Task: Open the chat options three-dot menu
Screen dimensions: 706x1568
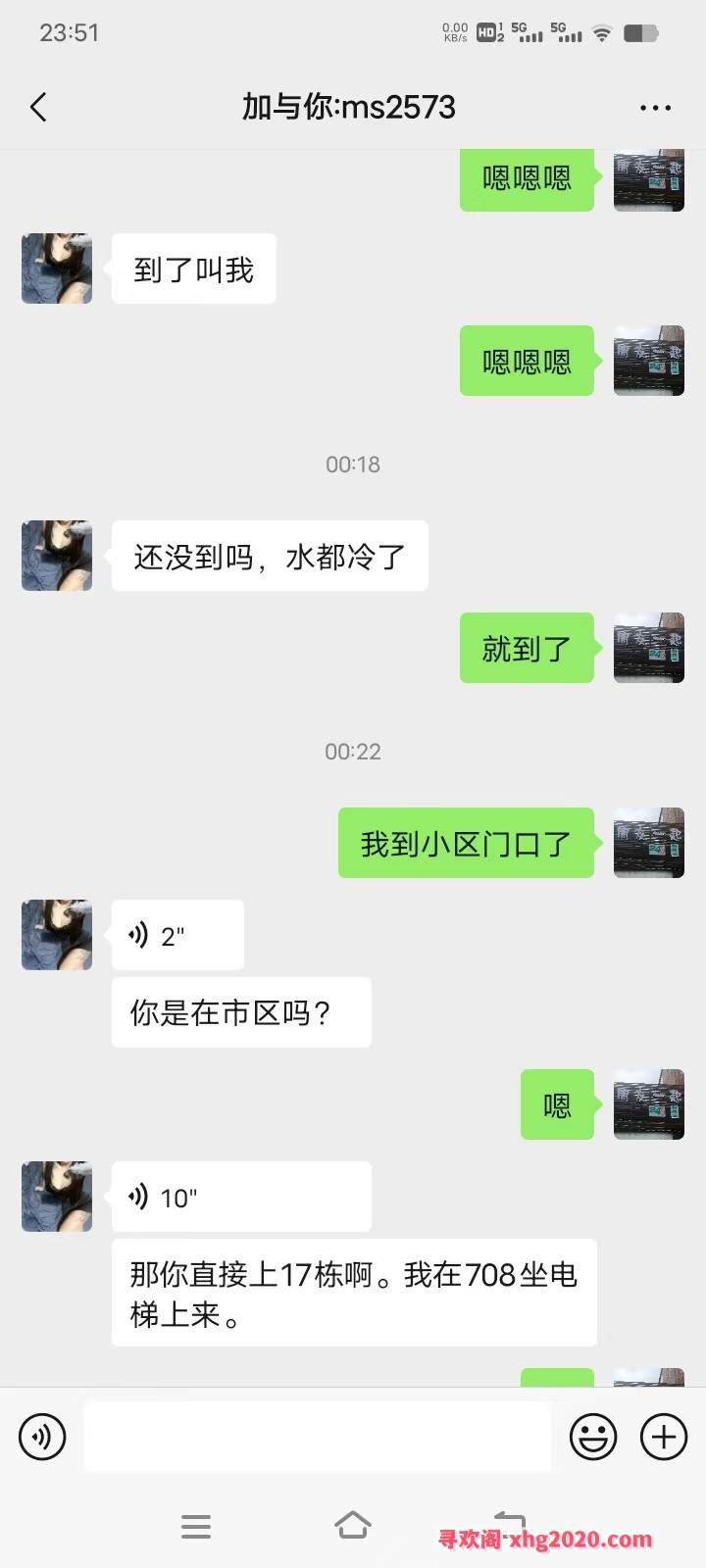Action: (655, 108)
